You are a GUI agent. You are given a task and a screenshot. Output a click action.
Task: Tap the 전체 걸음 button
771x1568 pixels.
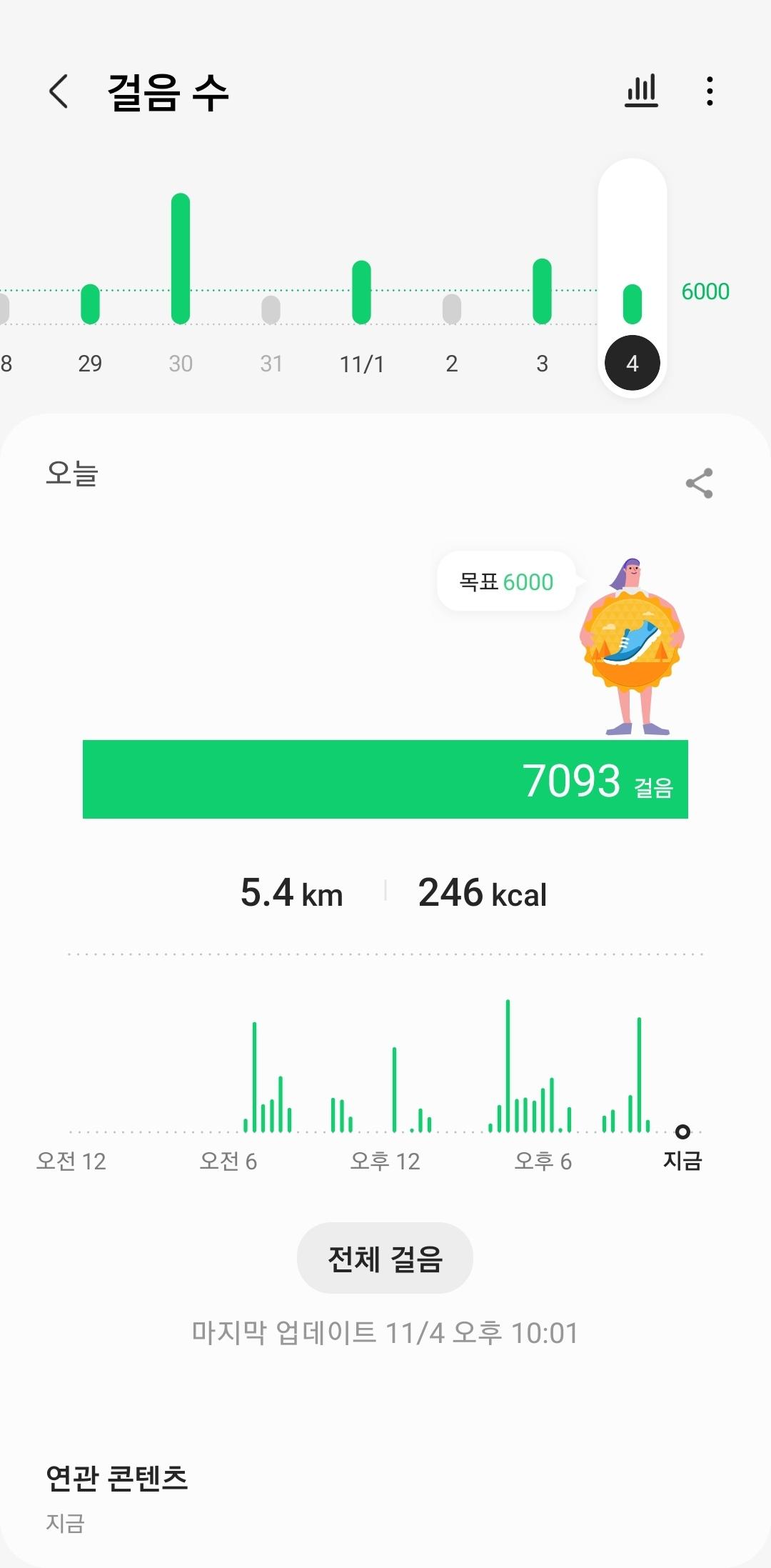coord(385,1258)
